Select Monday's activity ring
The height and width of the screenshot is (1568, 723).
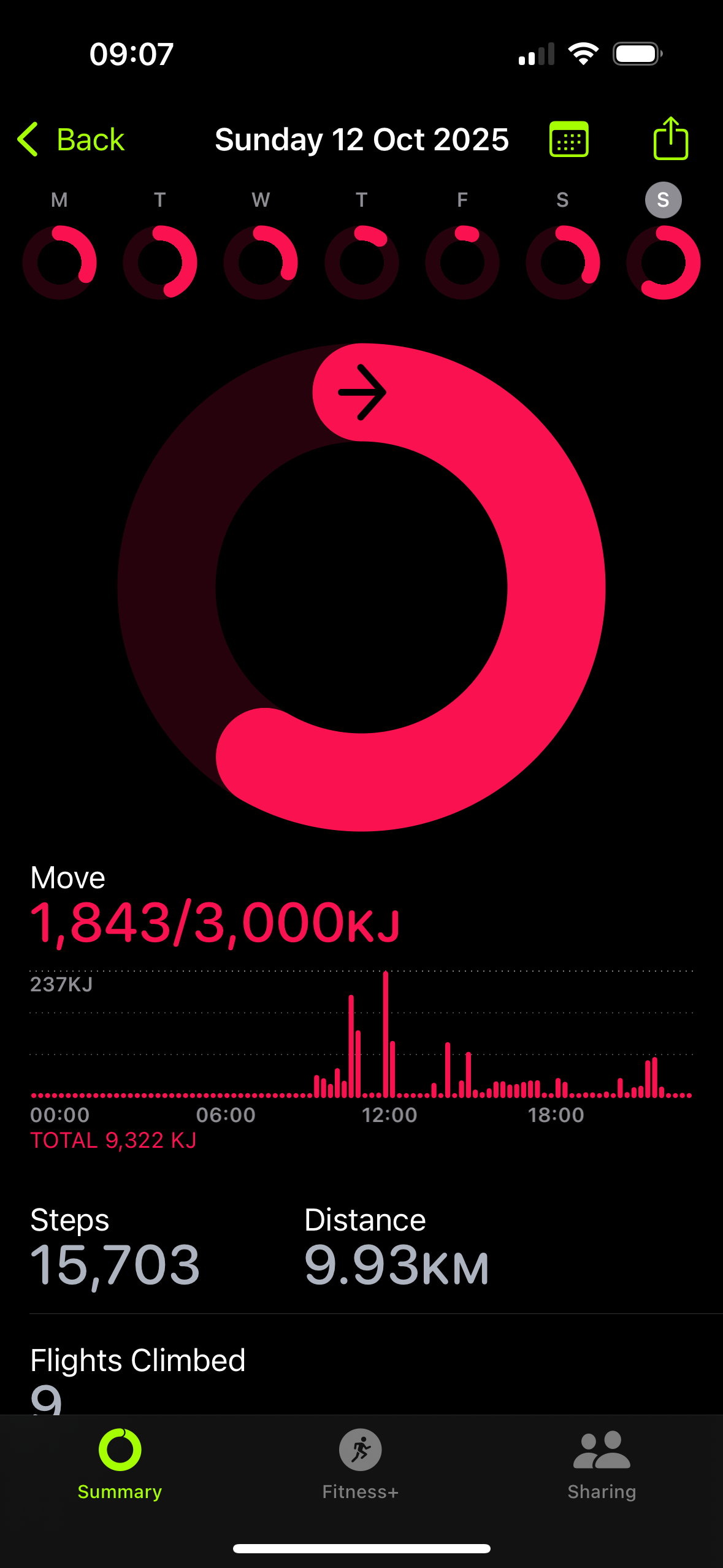(x=59, y=262)
